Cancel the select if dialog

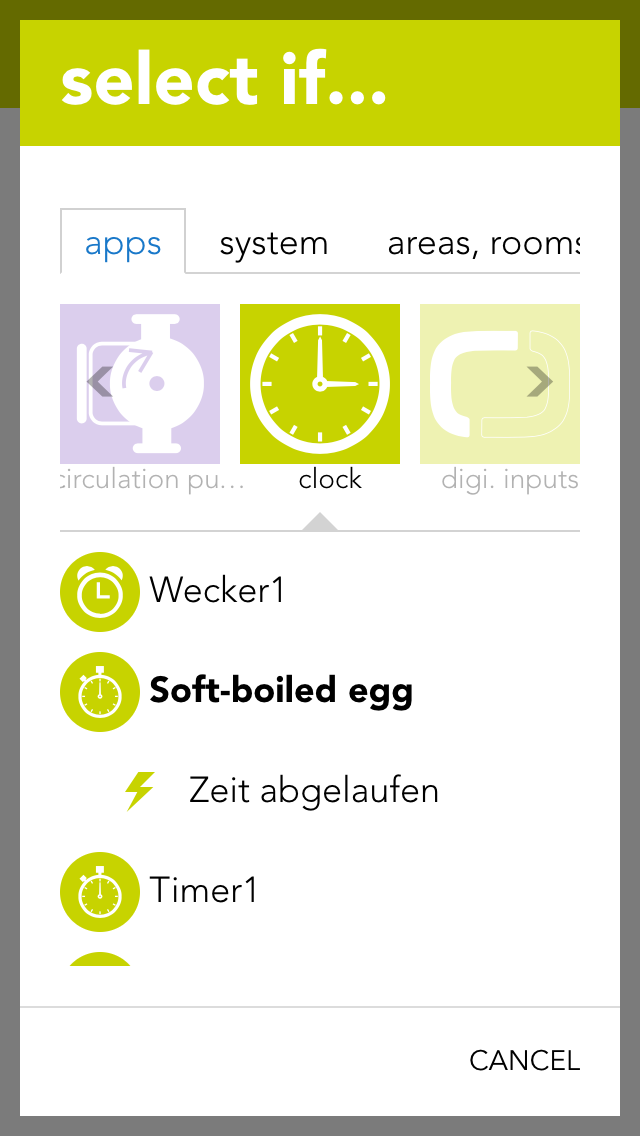(x=524, y=1060)
